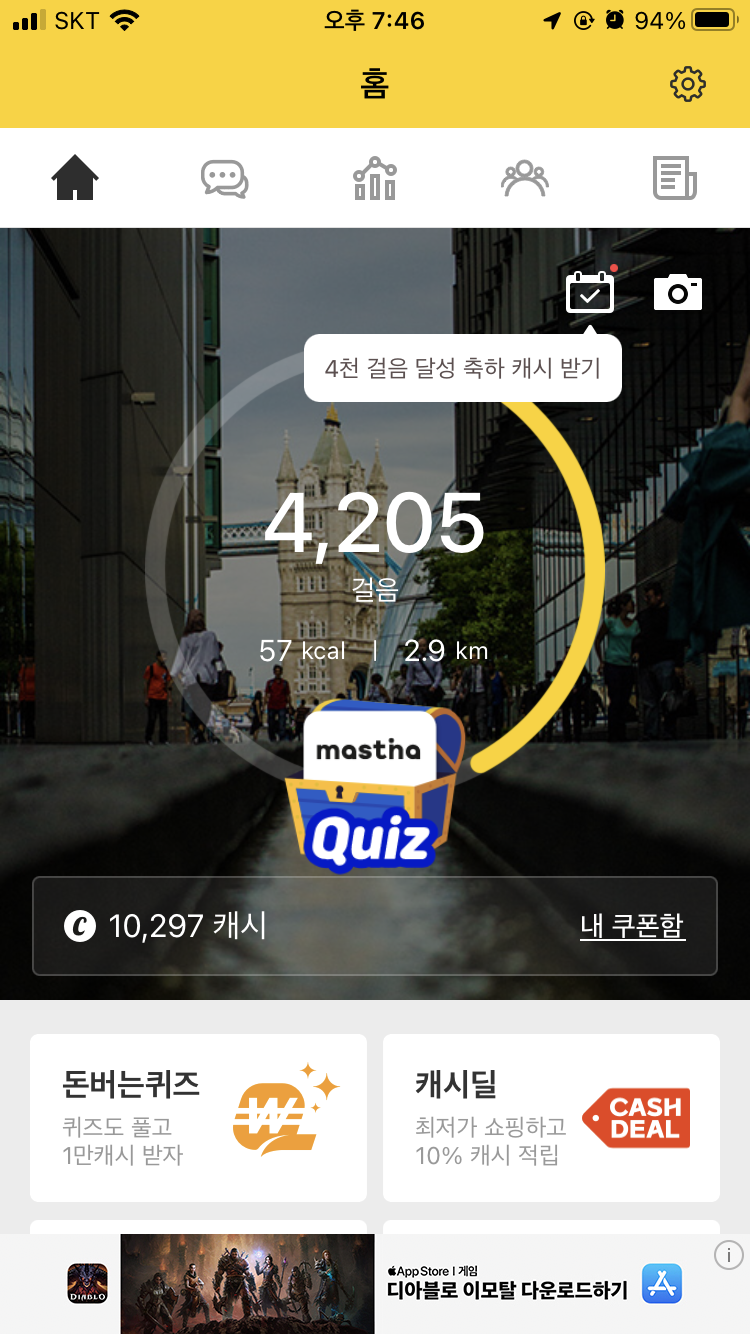Tap the ad info icon
Screen dimensions: 750x1334
point(729,1255)
